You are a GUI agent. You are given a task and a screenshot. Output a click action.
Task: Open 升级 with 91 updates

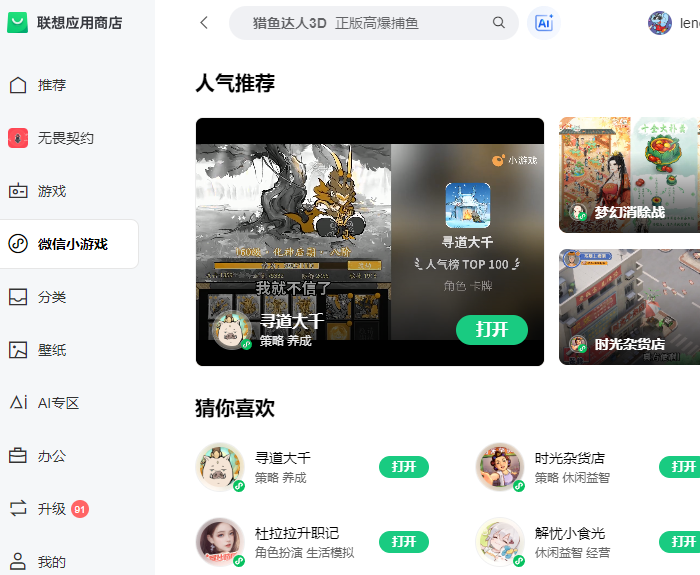52,509
